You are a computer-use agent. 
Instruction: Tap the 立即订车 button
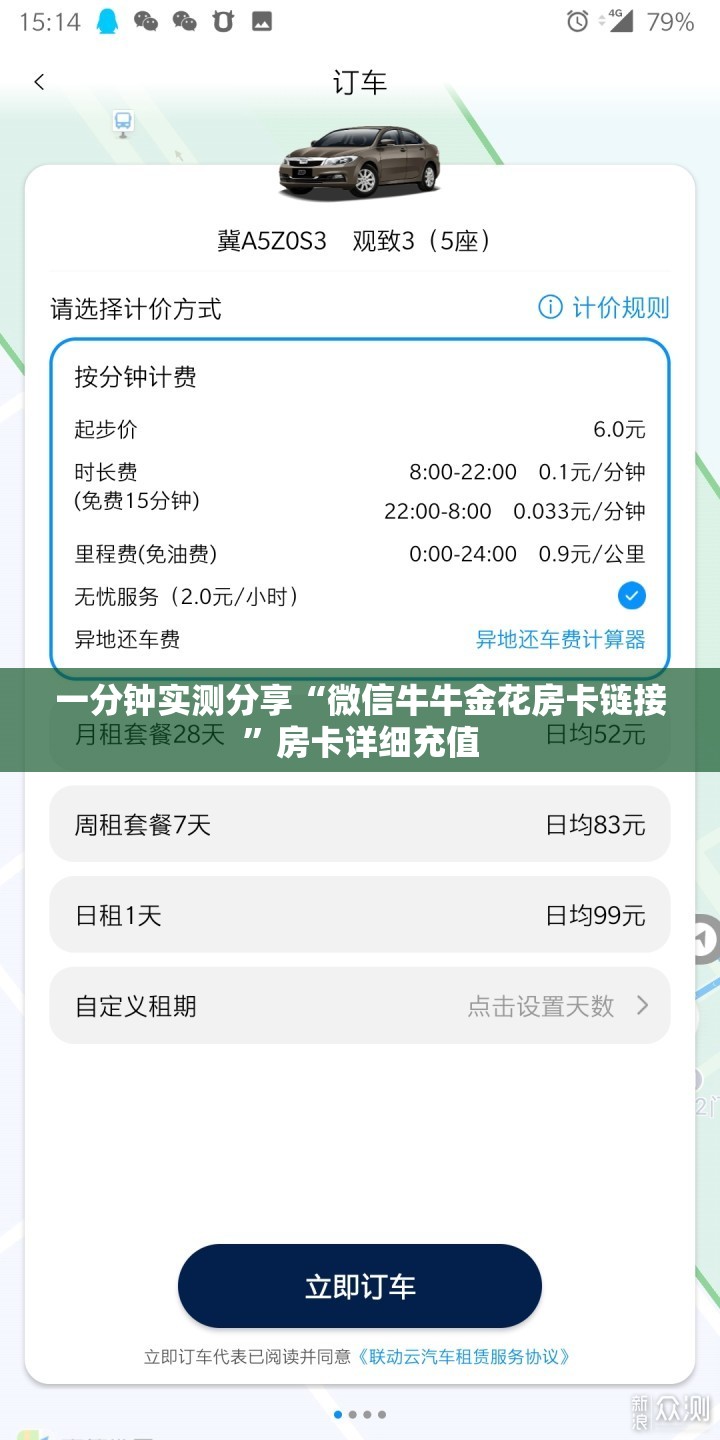(360, 1286)
